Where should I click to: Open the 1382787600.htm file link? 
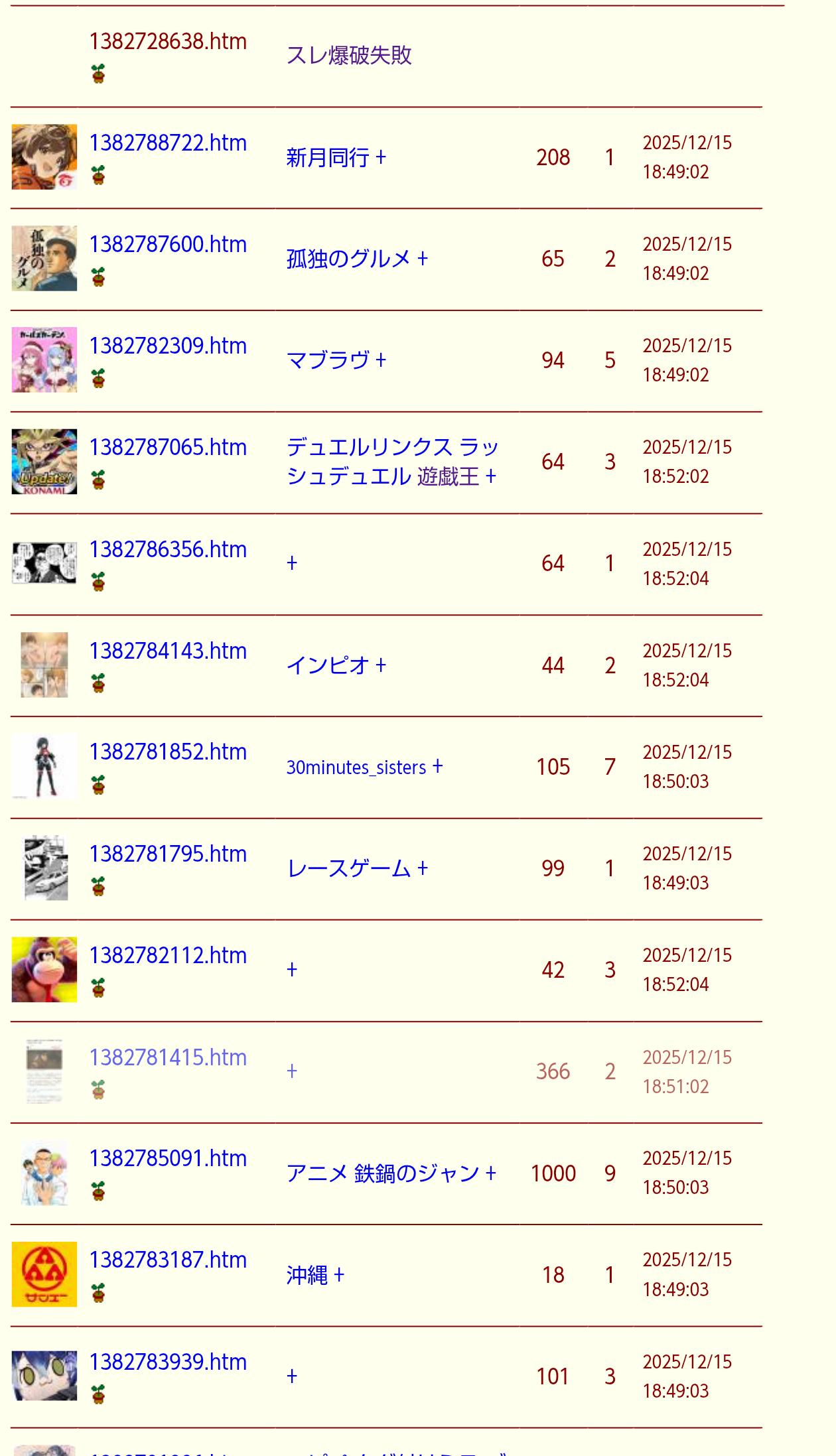click(168, 245)
